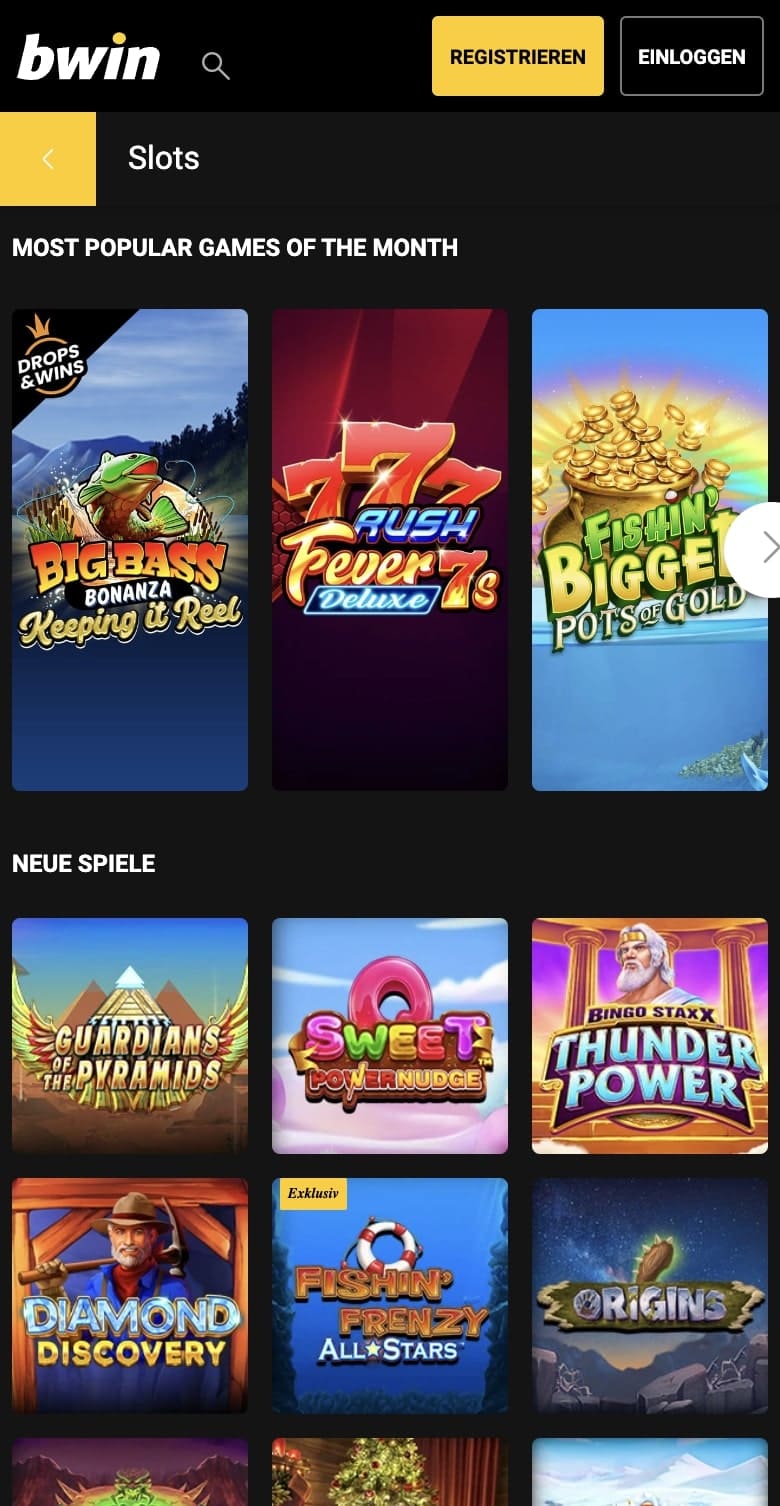Go back from Slots page
Image resolution: width=780 pixels, height=1506 pixels.
[48, 159]
